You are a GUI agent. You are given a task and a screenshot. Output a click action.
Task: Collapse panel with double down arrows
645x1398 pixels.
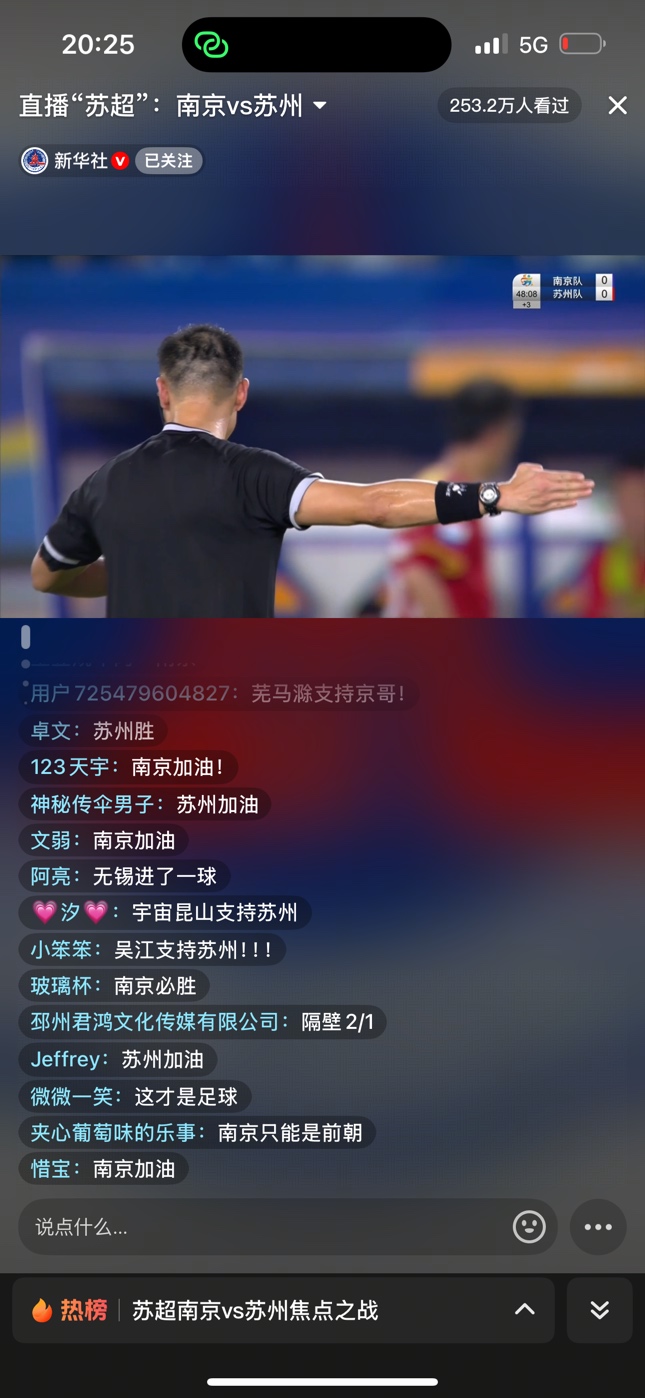point(599,1310)
